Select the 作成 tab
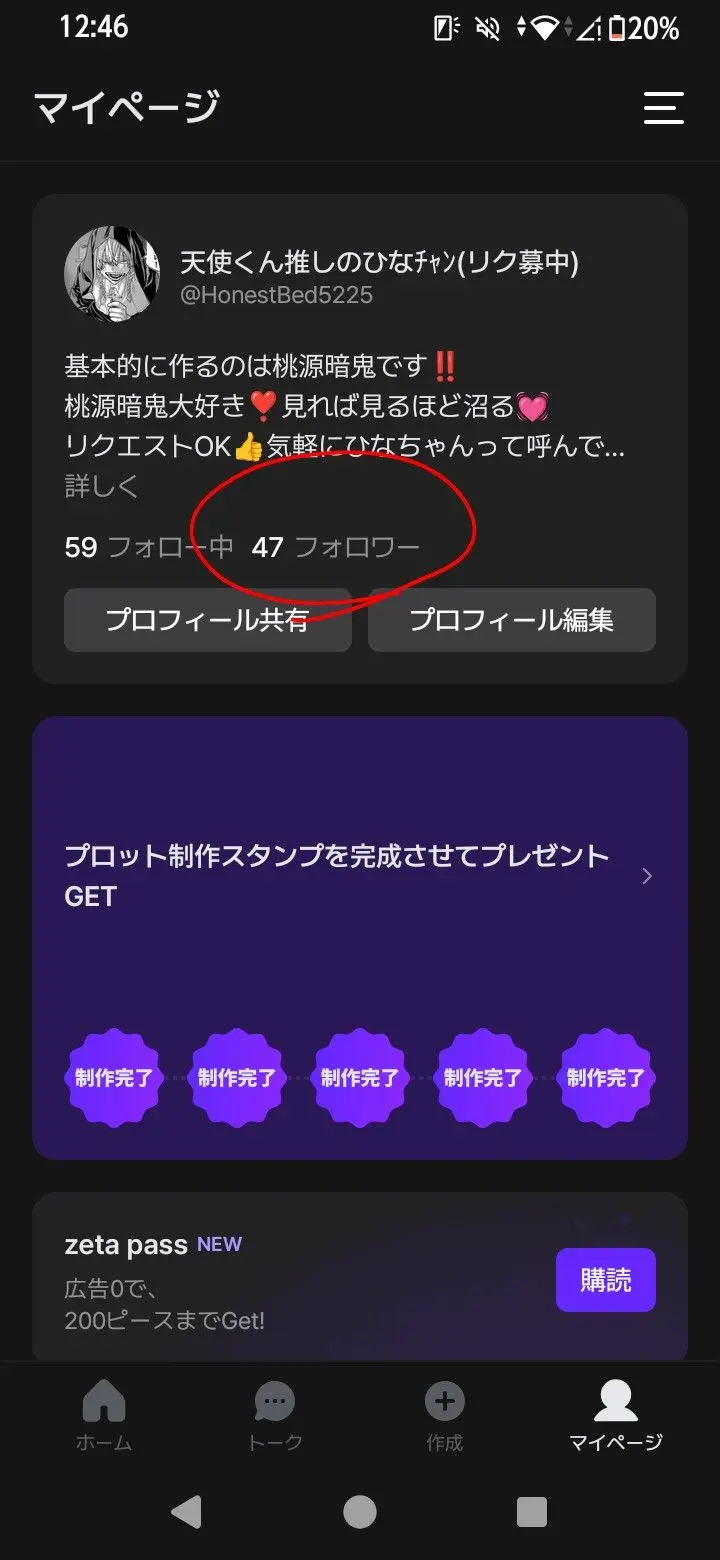720x1560 pixels. 445,1416
